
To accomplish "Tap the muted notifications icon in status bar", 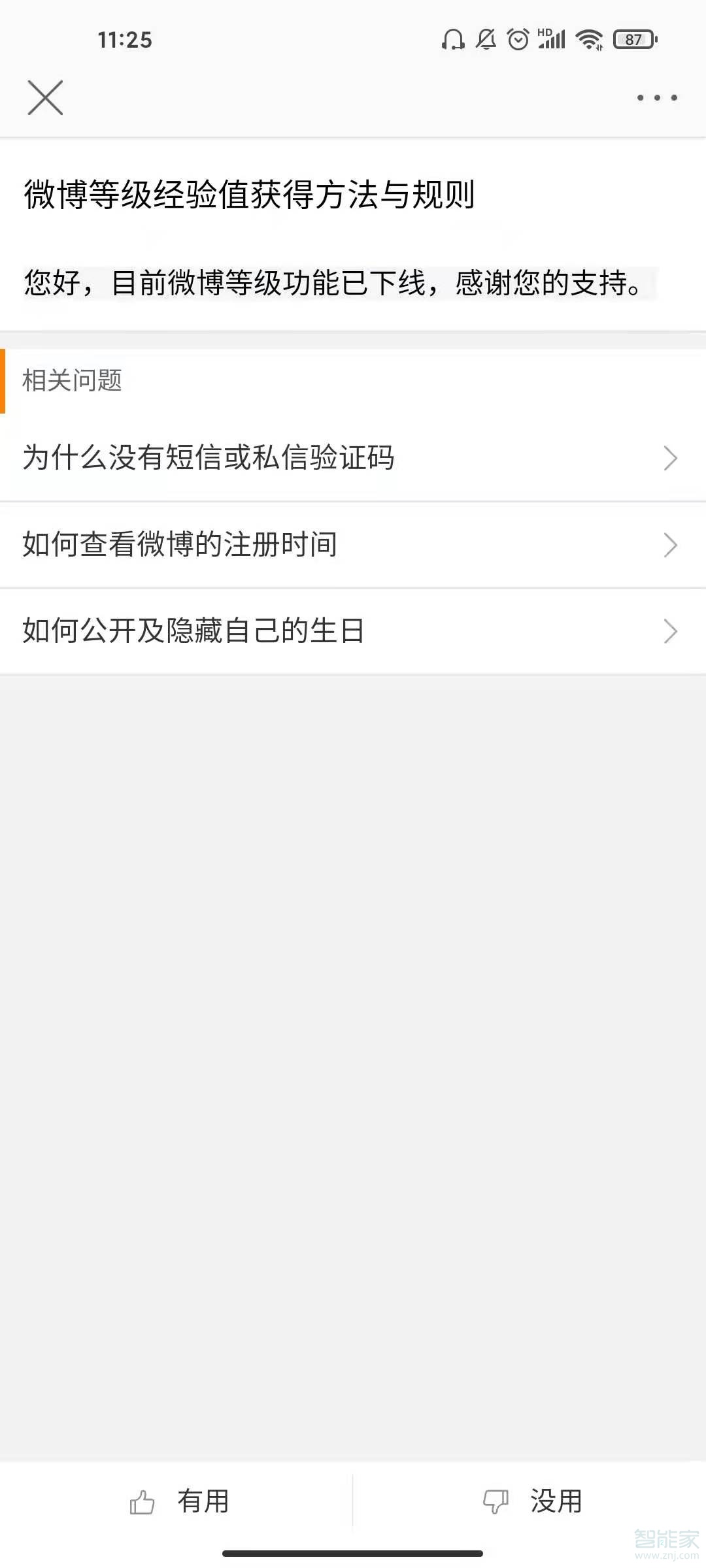I will [x=485, y=39].
